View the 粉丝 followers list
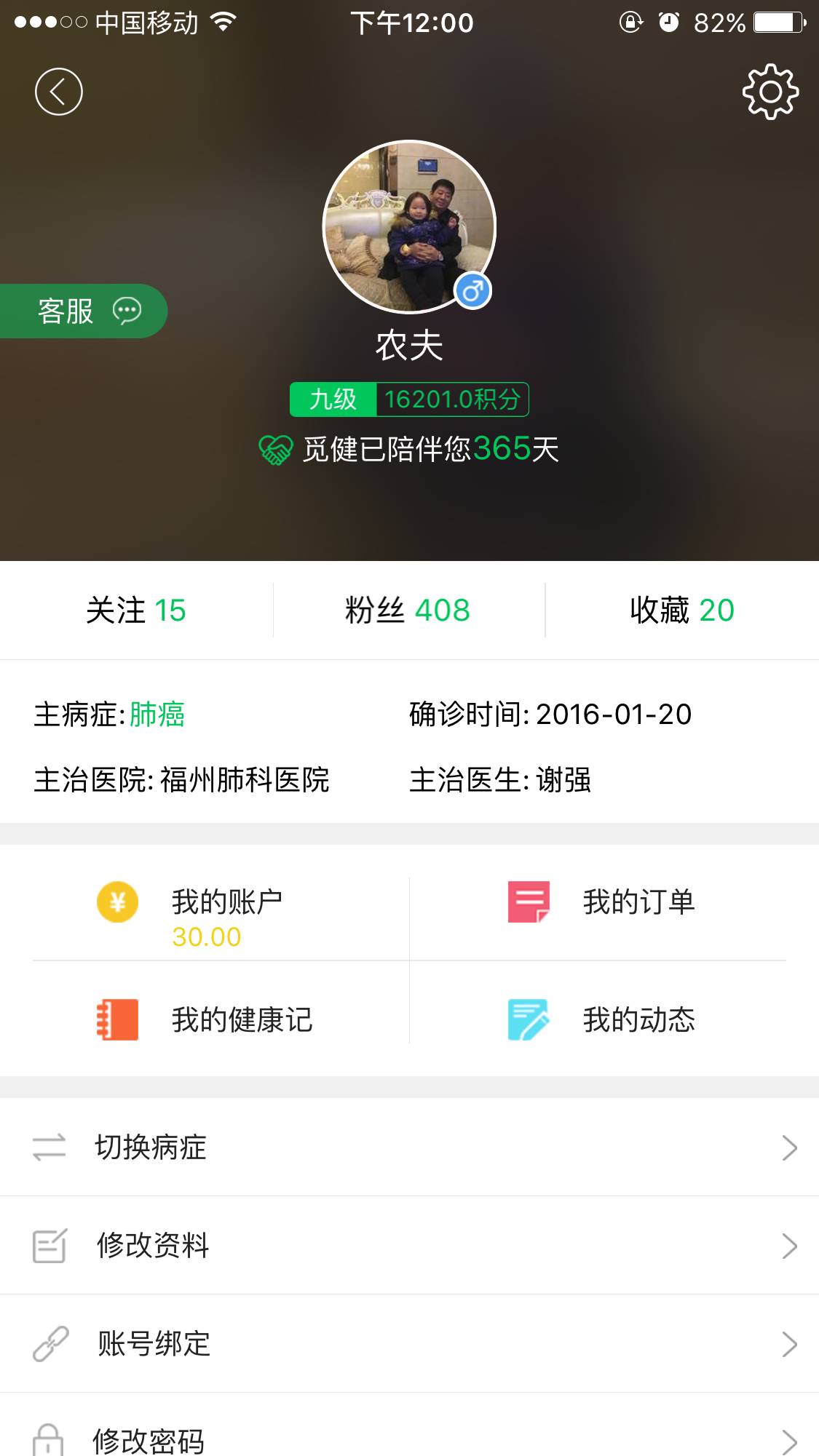819x1456 pixels. (408, 610)
